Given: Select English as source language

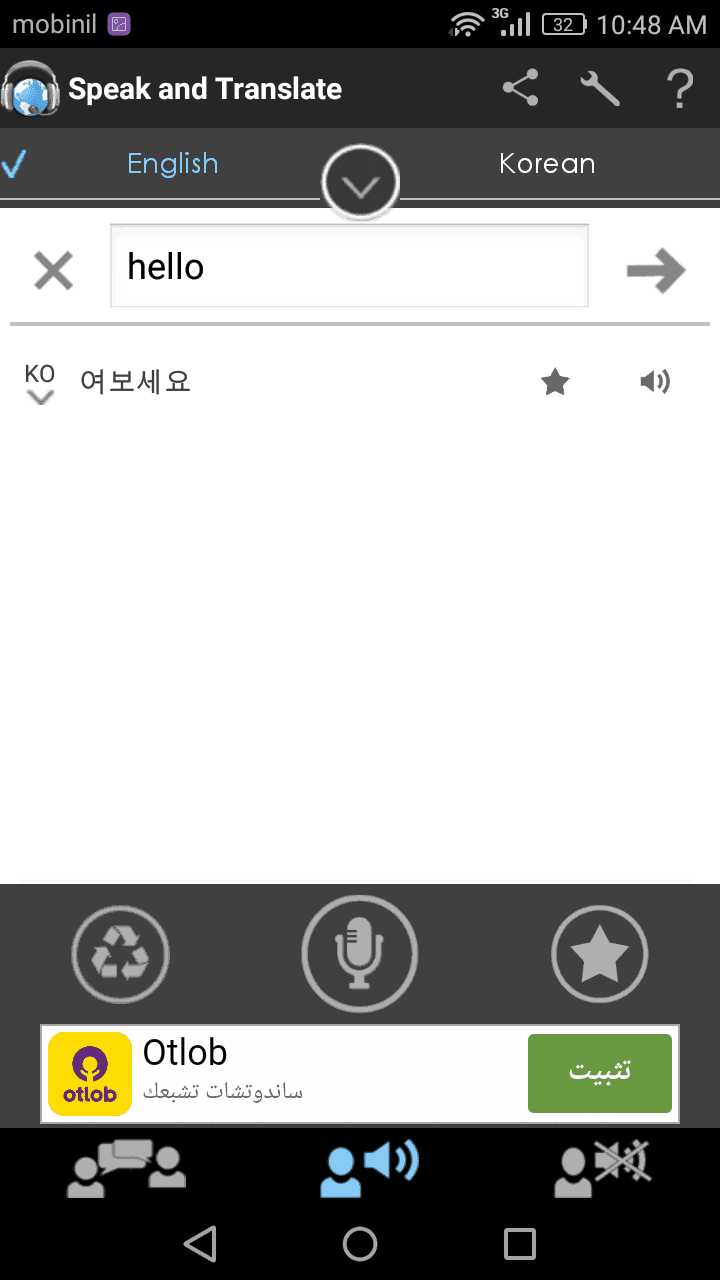Looking at the screenshot, I should (x=172, y=164).
